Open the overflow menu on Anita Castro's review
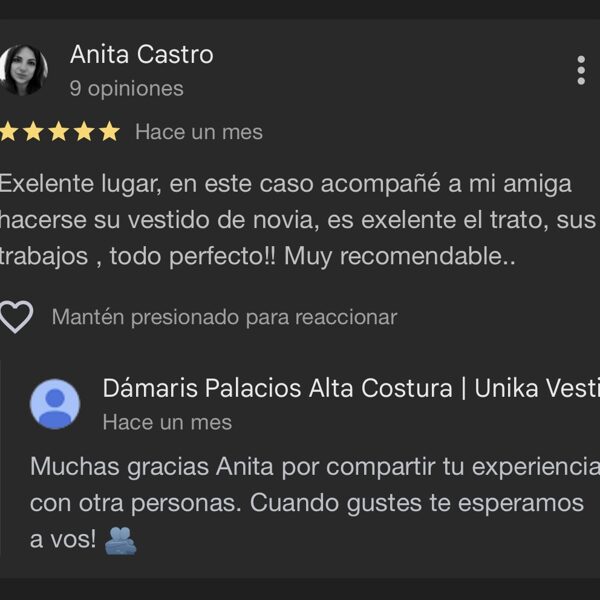 pos(580,70)
